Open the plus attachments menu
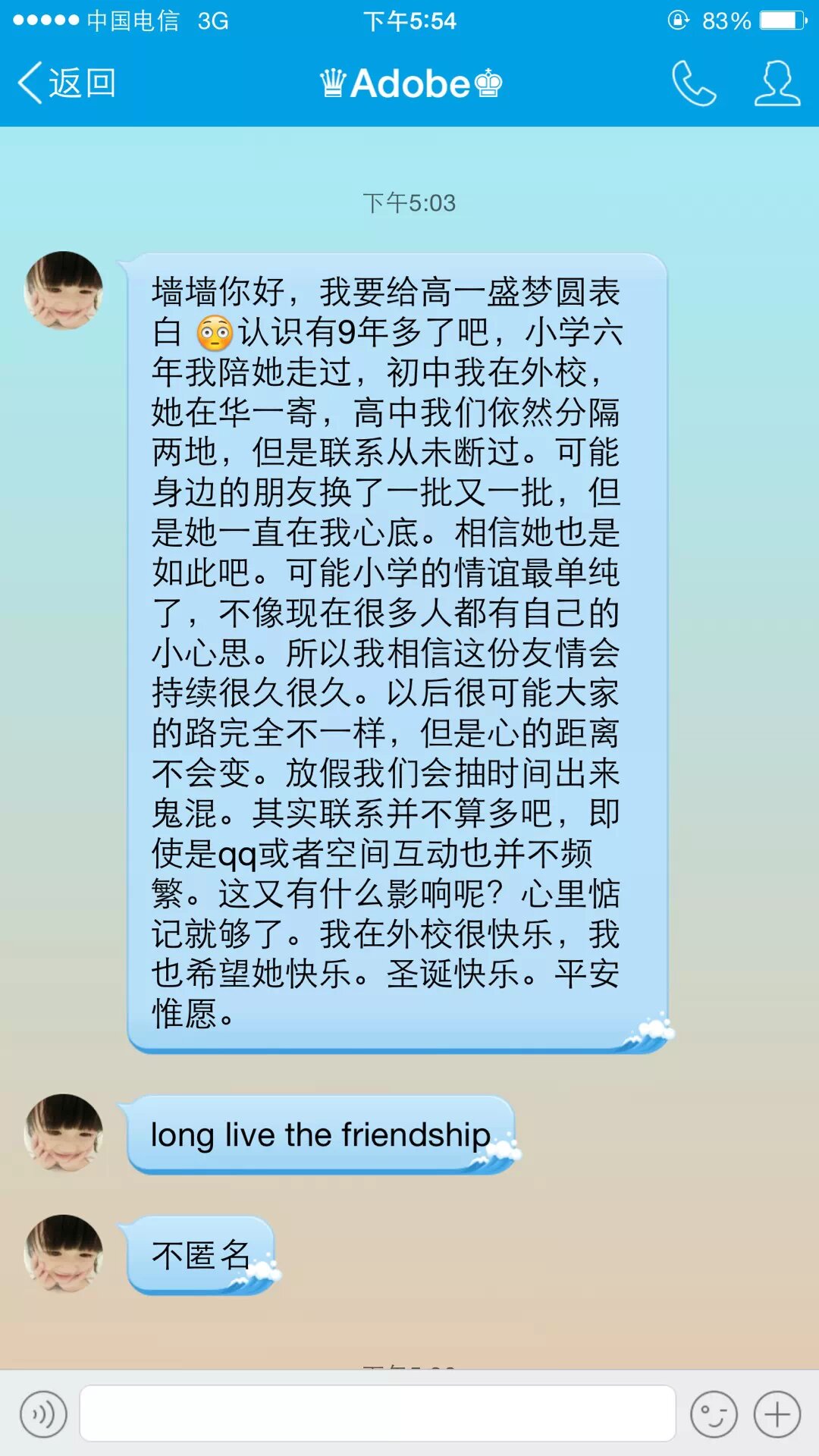The height and width of the screenshot is (1456, 819). (x=777, y=1414)
